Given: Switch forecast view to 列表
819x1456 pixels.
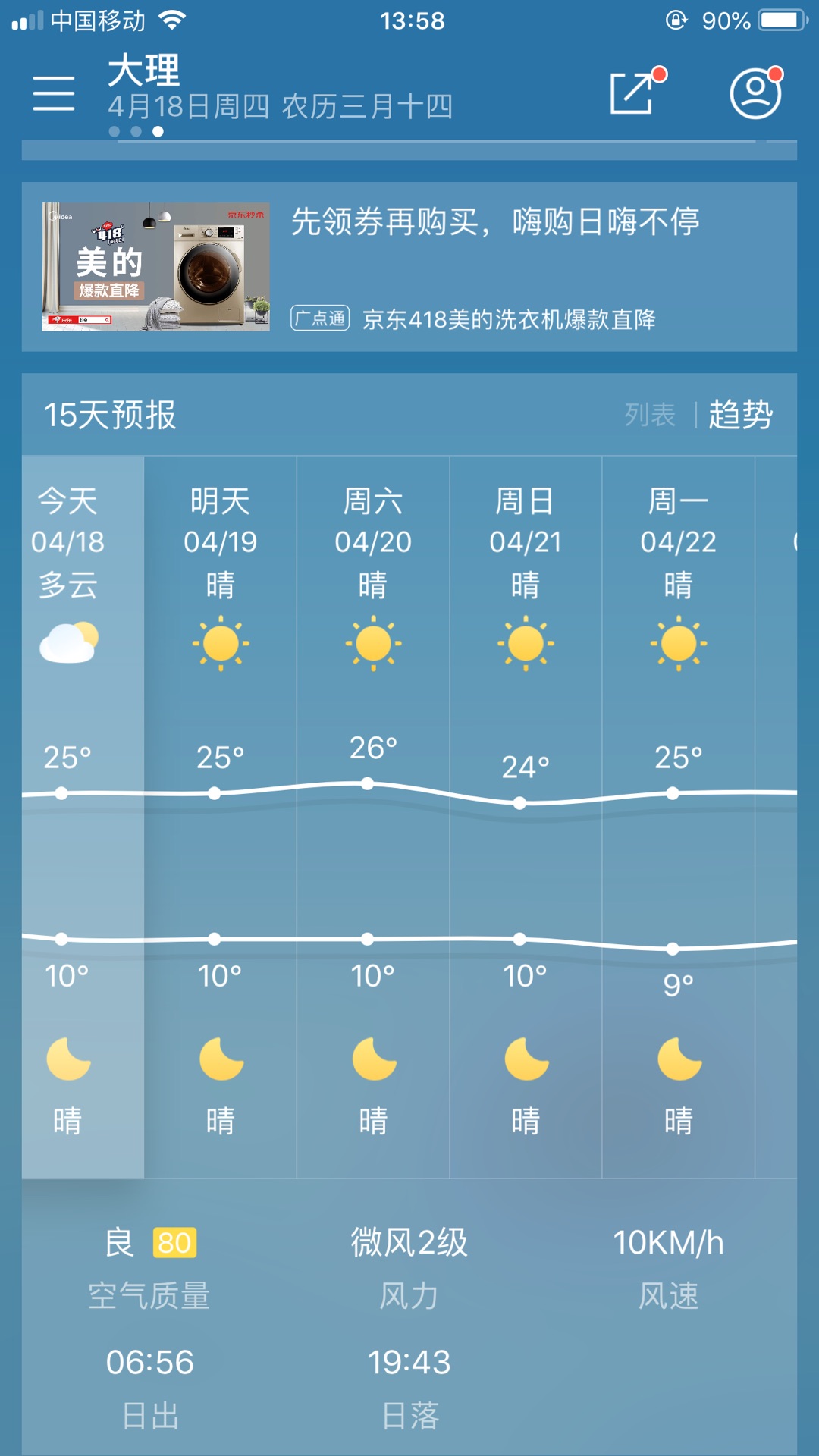Looking at the screenshot, I should point(650,415).
